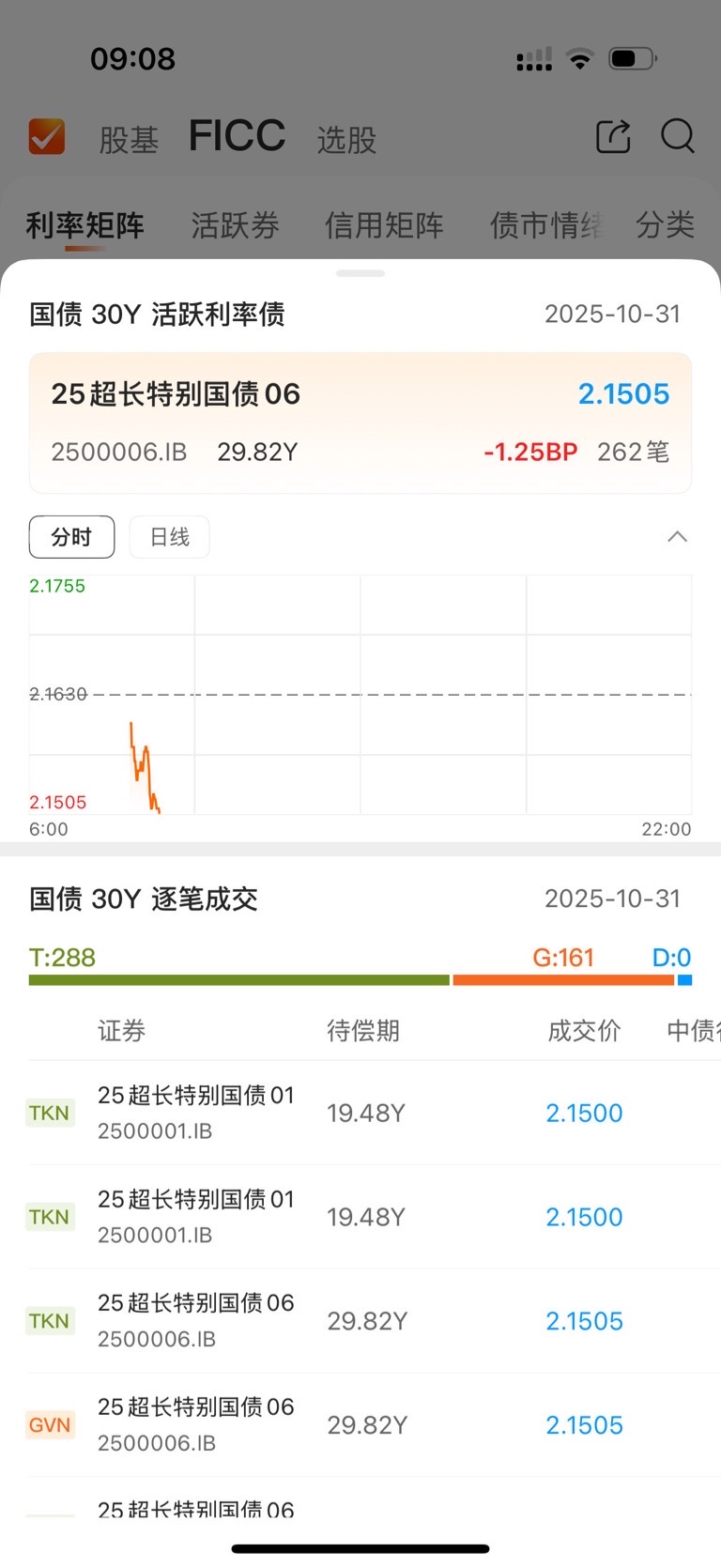Open the GVN trade row for 25超长特别国债06

360,1424
